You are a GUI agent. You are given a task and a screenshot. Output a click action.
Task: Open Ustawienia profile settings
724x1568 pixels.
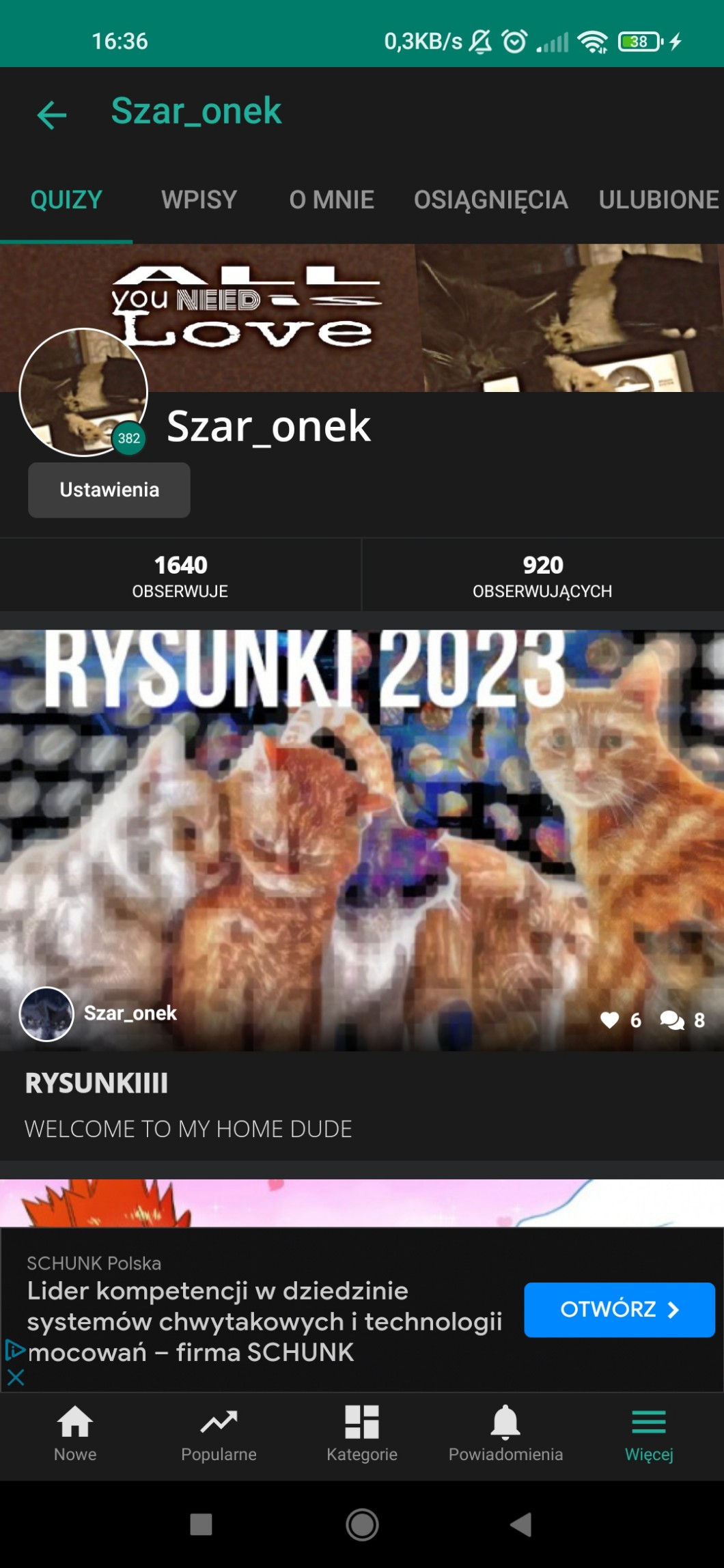(x=109, y=490)
